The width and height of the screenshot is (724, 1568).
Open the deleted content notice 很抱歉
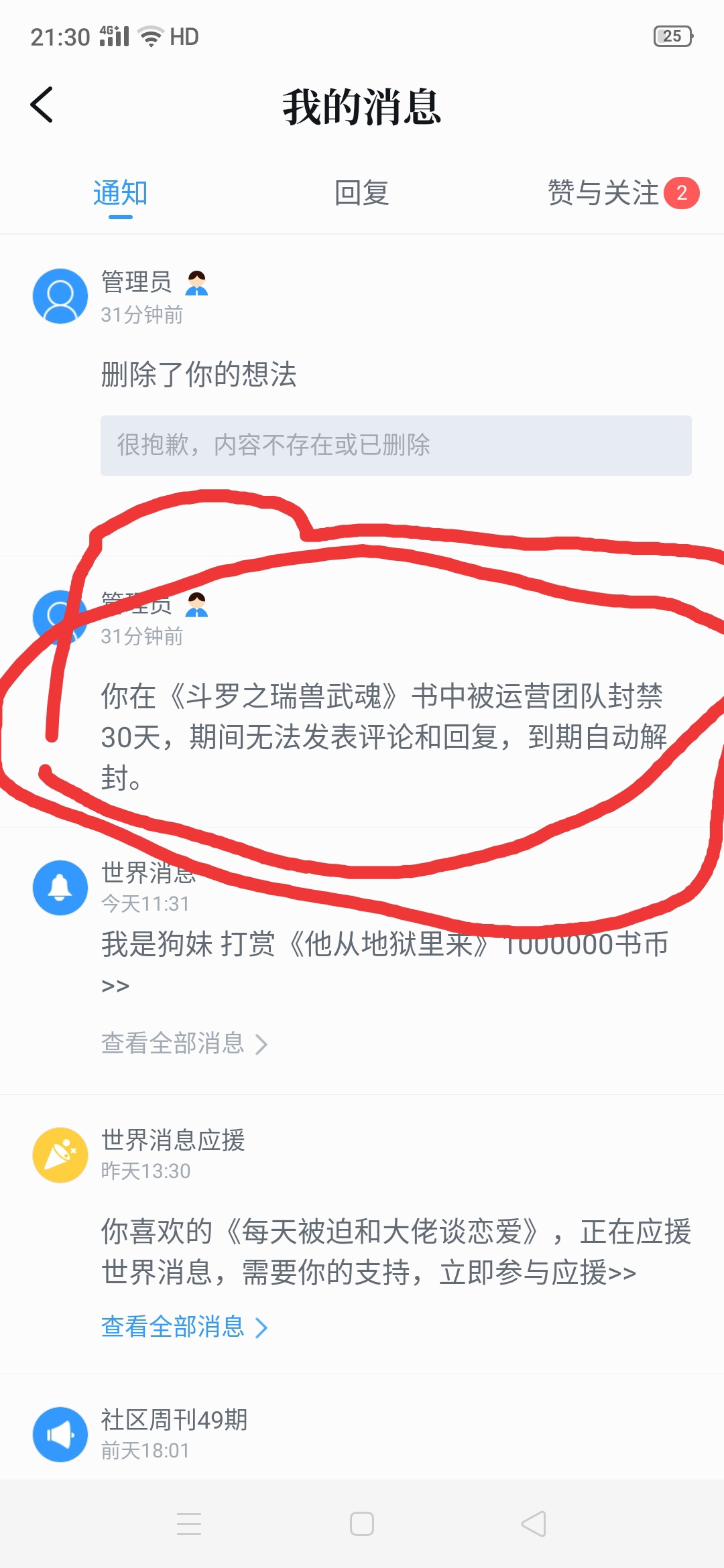(396, 445)
